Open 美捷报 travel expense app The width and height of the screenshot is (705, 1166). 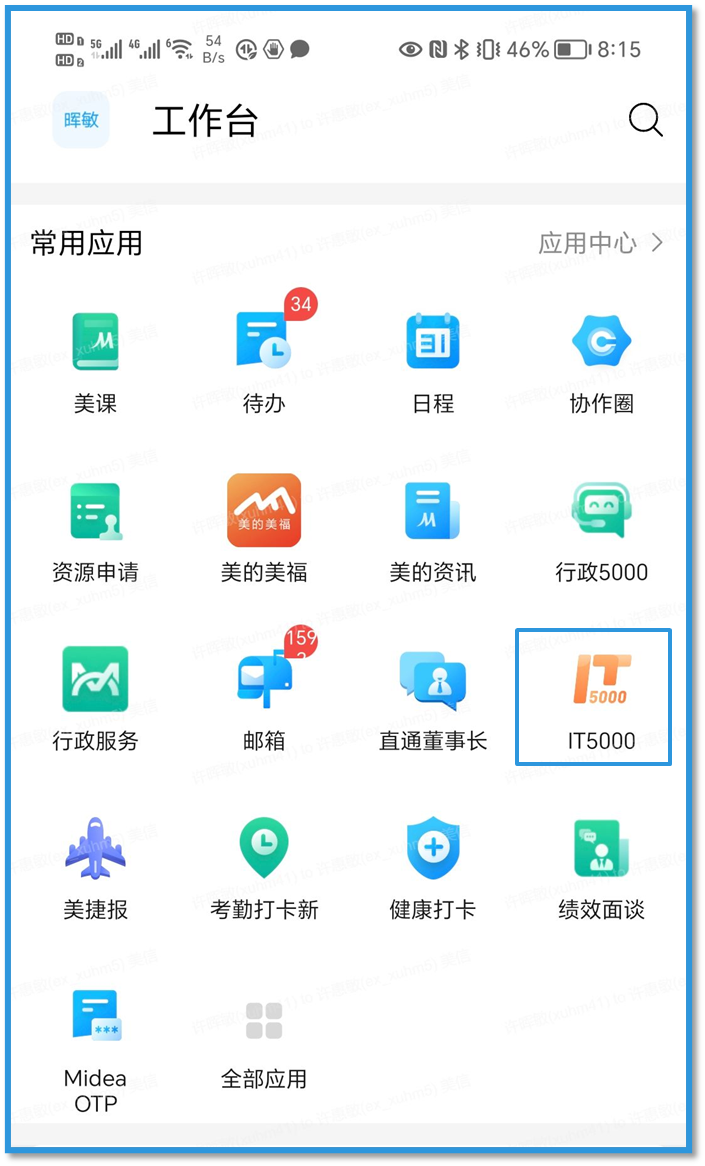[x=95, y=849]
